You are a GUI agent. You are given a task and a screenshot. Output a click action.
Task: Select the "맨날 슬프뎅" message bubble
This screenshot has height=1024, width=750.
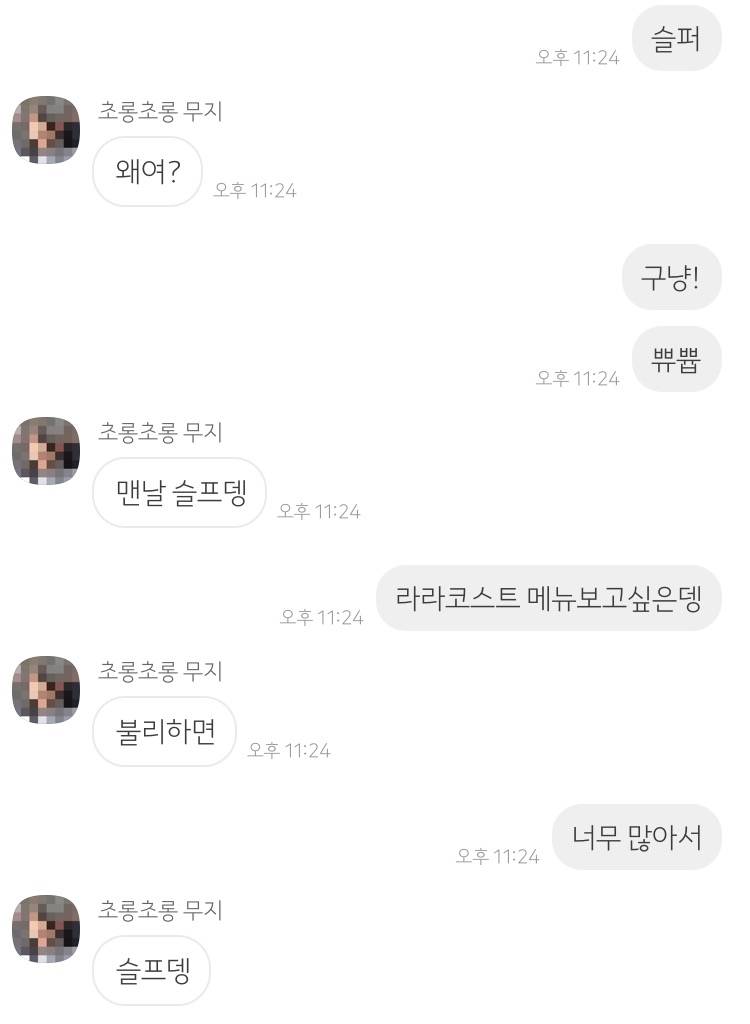[178, 492]
